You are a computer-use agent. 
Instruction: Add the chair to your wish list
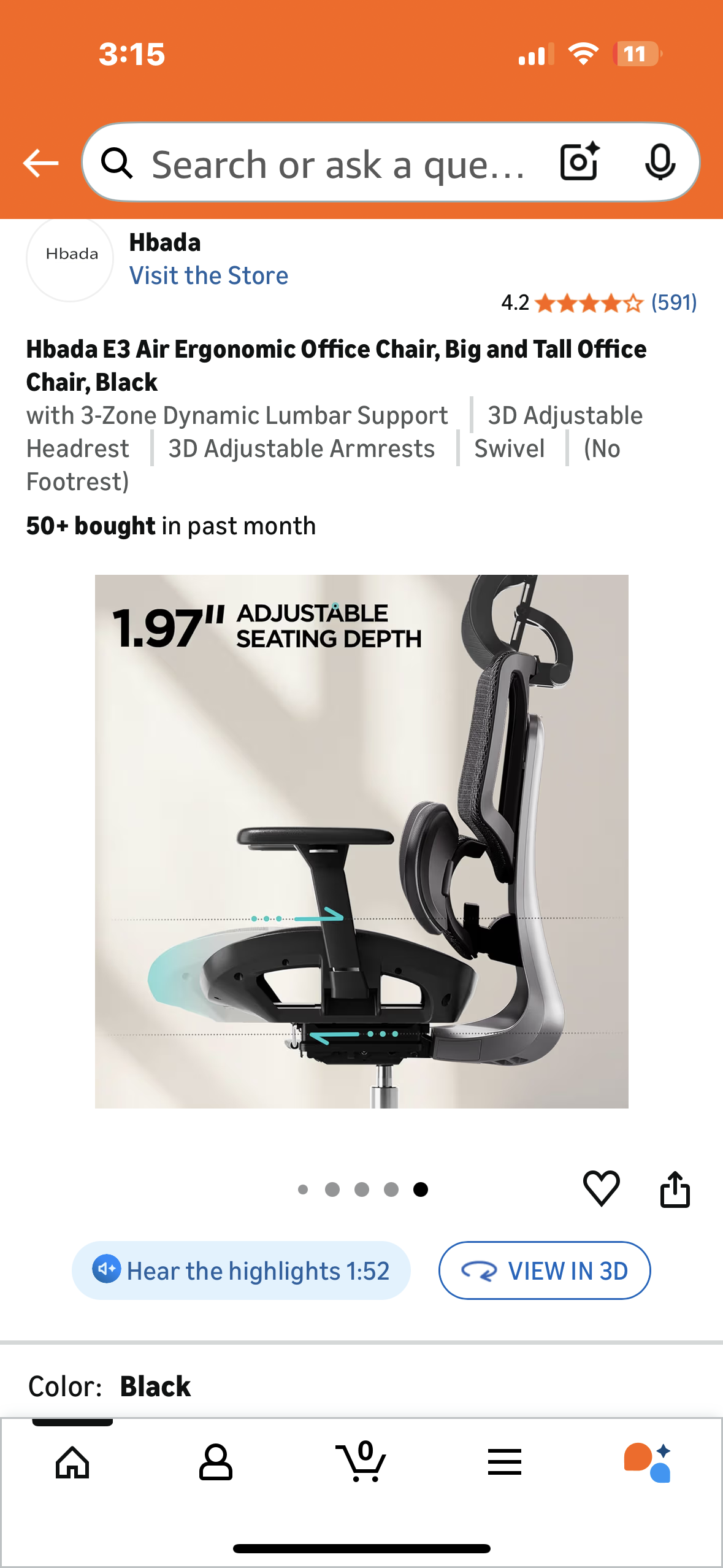pyautogui.click(x=601, y=1189)
